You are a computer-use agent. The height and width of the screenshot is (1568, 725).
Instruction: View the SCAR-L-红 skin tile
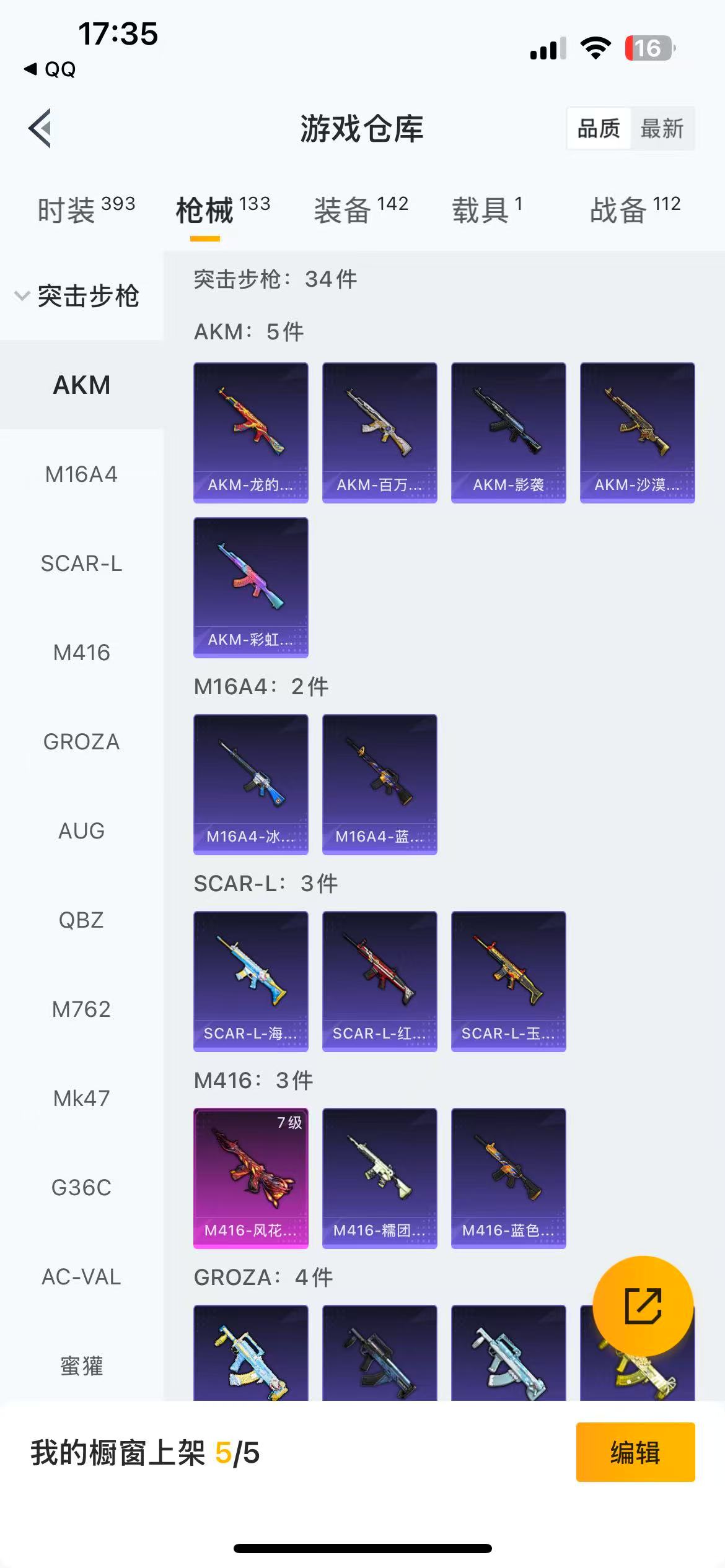coord(379,981)
